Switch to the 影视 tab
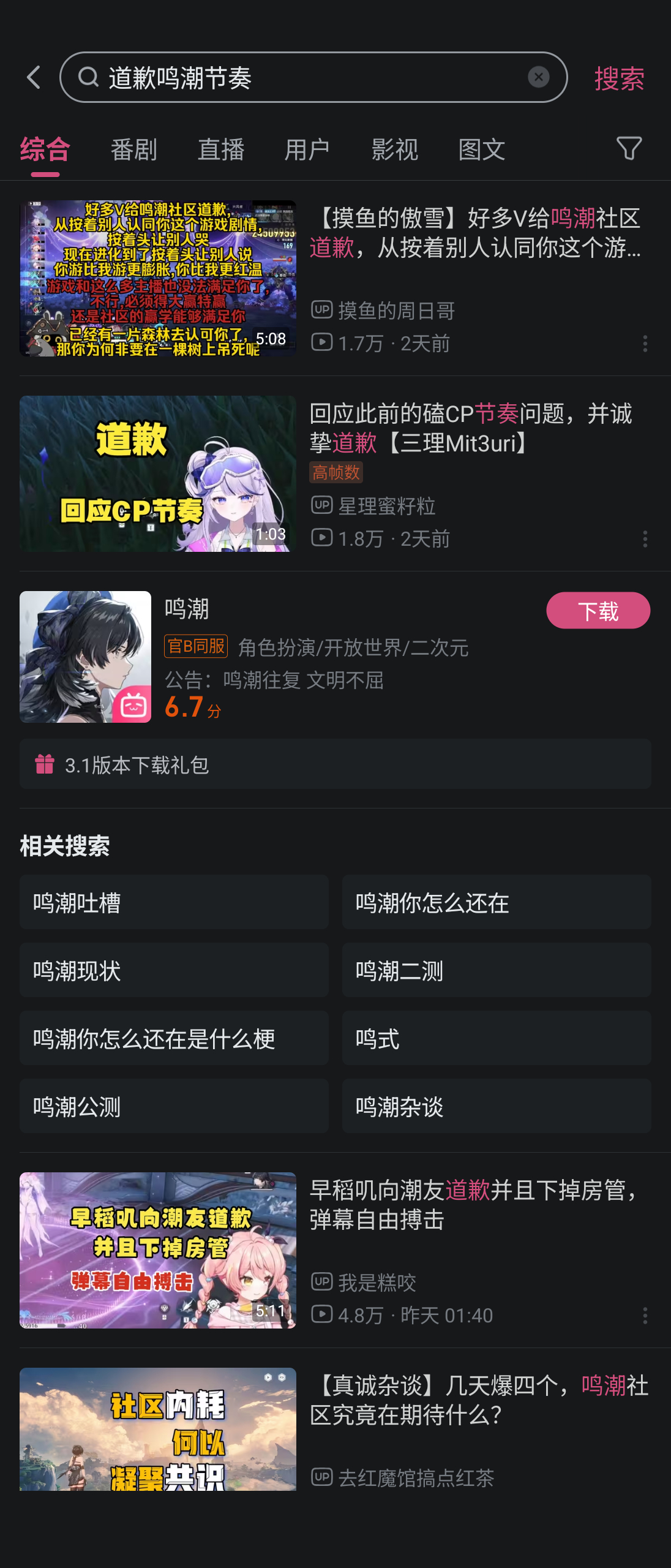Viewport: 671px width, 1568px height. (395, 149)
